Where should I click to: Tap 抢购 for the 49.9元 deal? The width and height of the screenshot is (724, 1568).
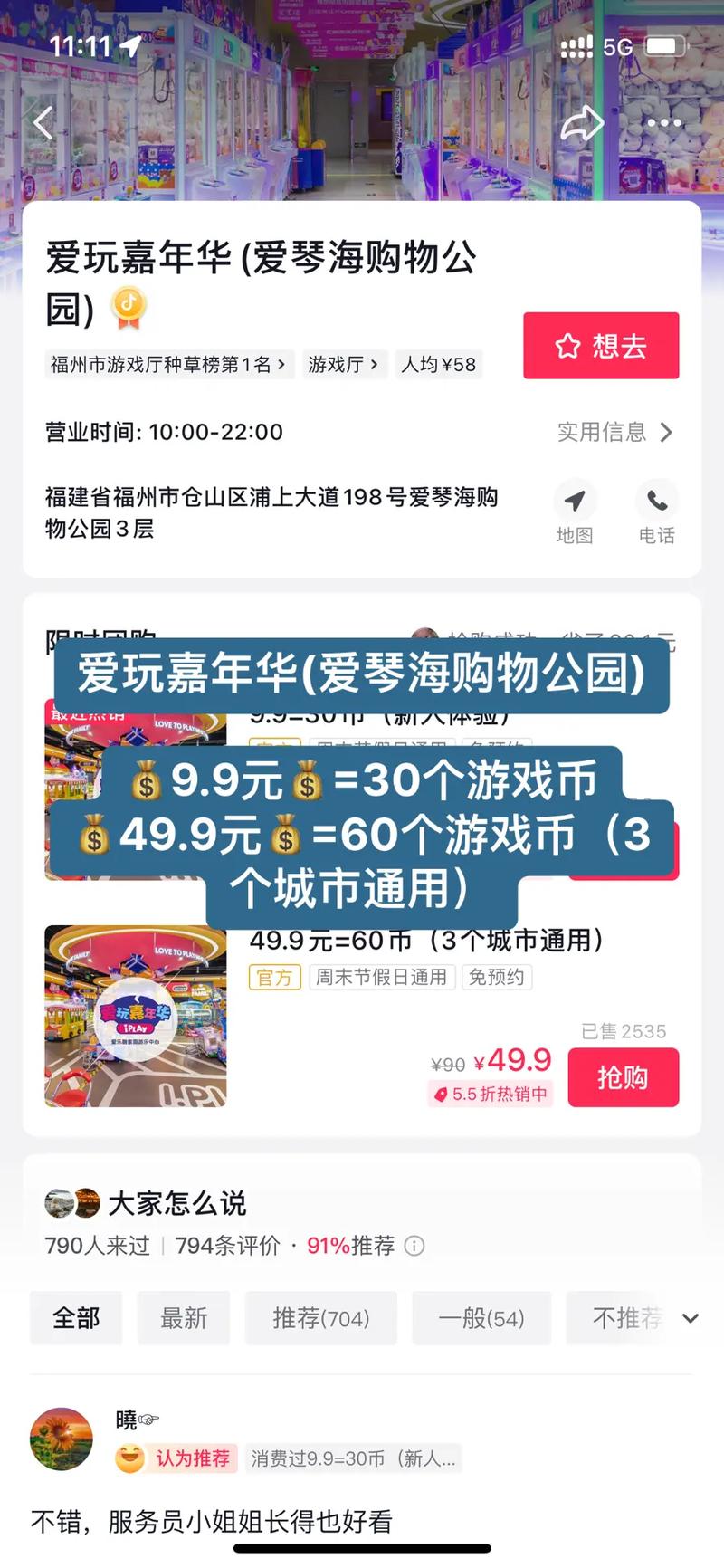tap(624, 1077)
